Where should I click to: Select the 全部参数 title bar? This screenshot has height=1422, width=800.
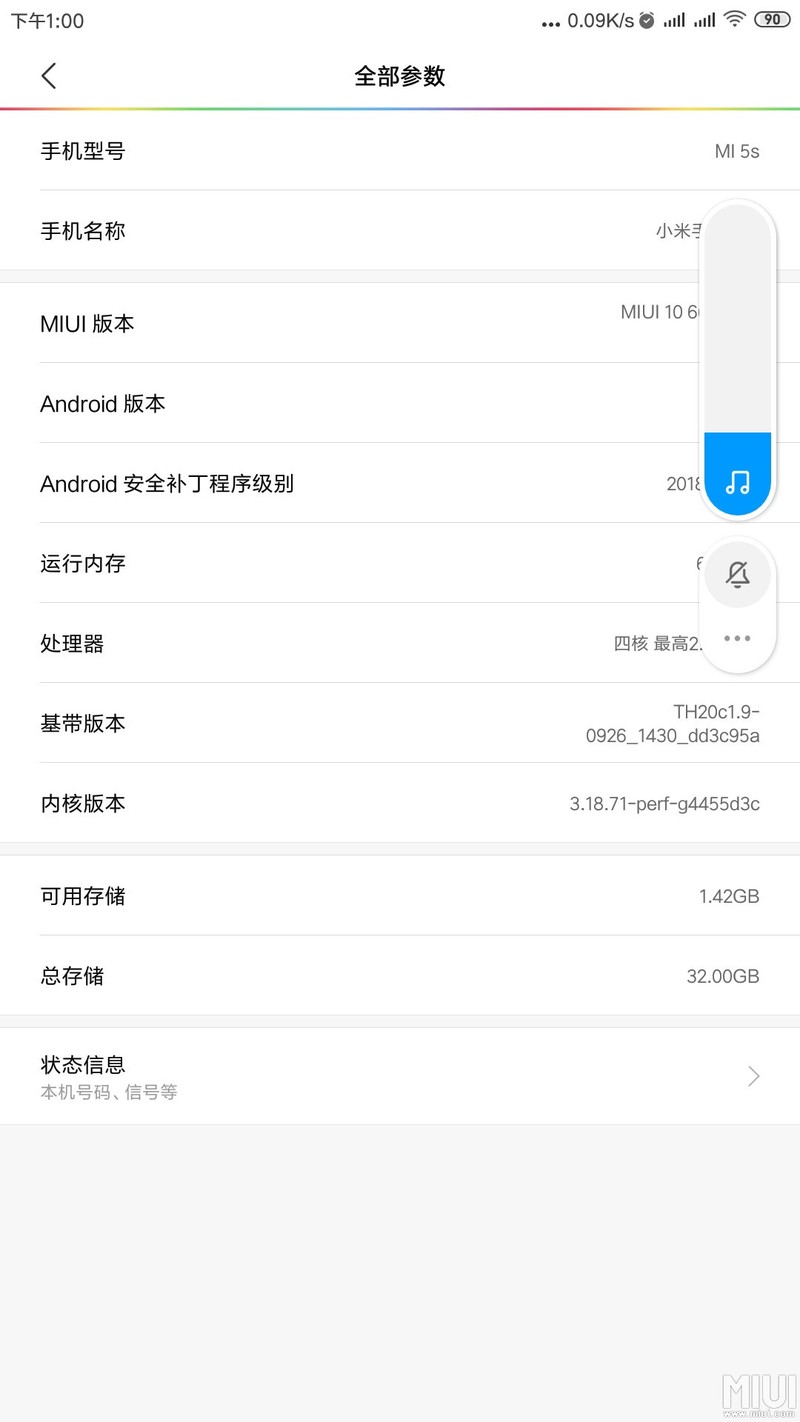[x=400, y=75]
